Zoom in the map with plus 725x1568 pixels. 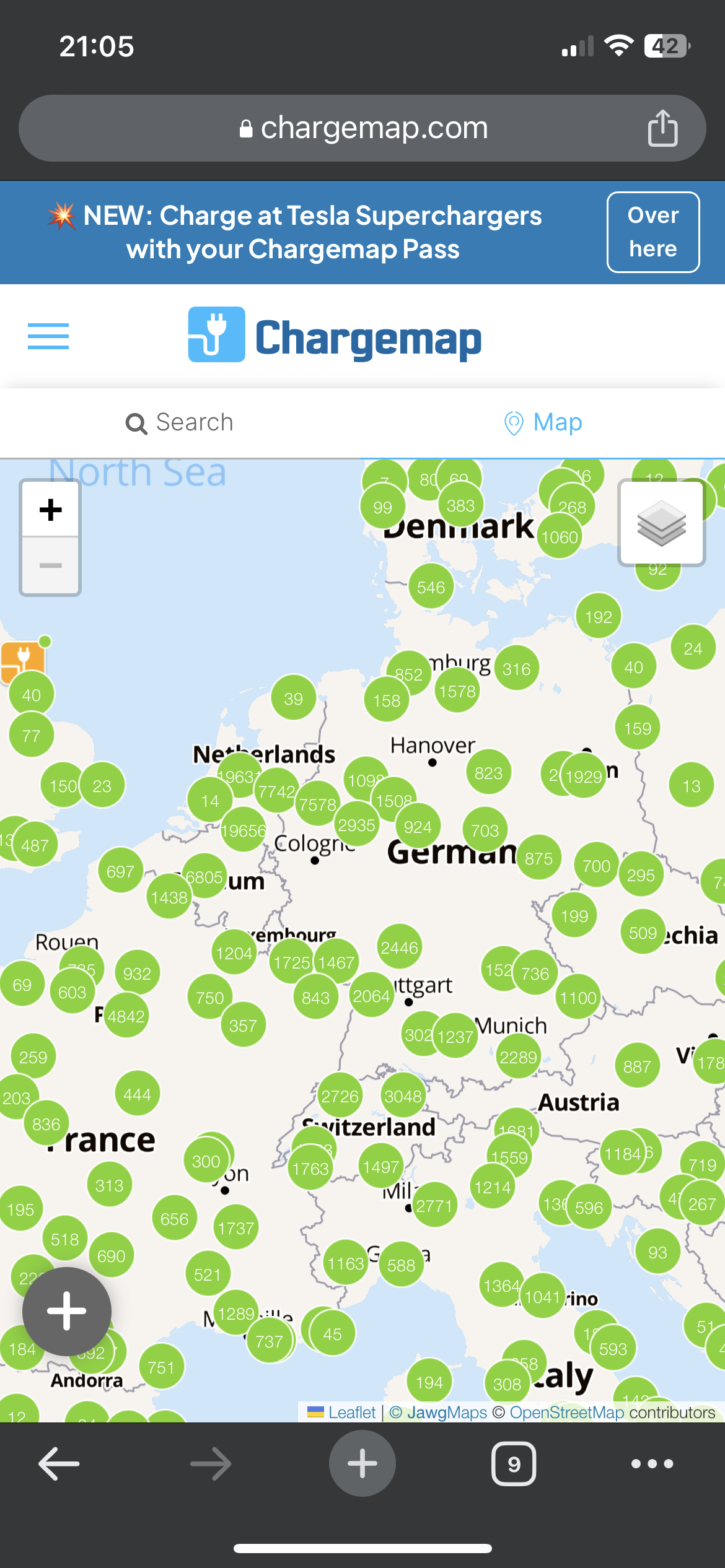50,510
